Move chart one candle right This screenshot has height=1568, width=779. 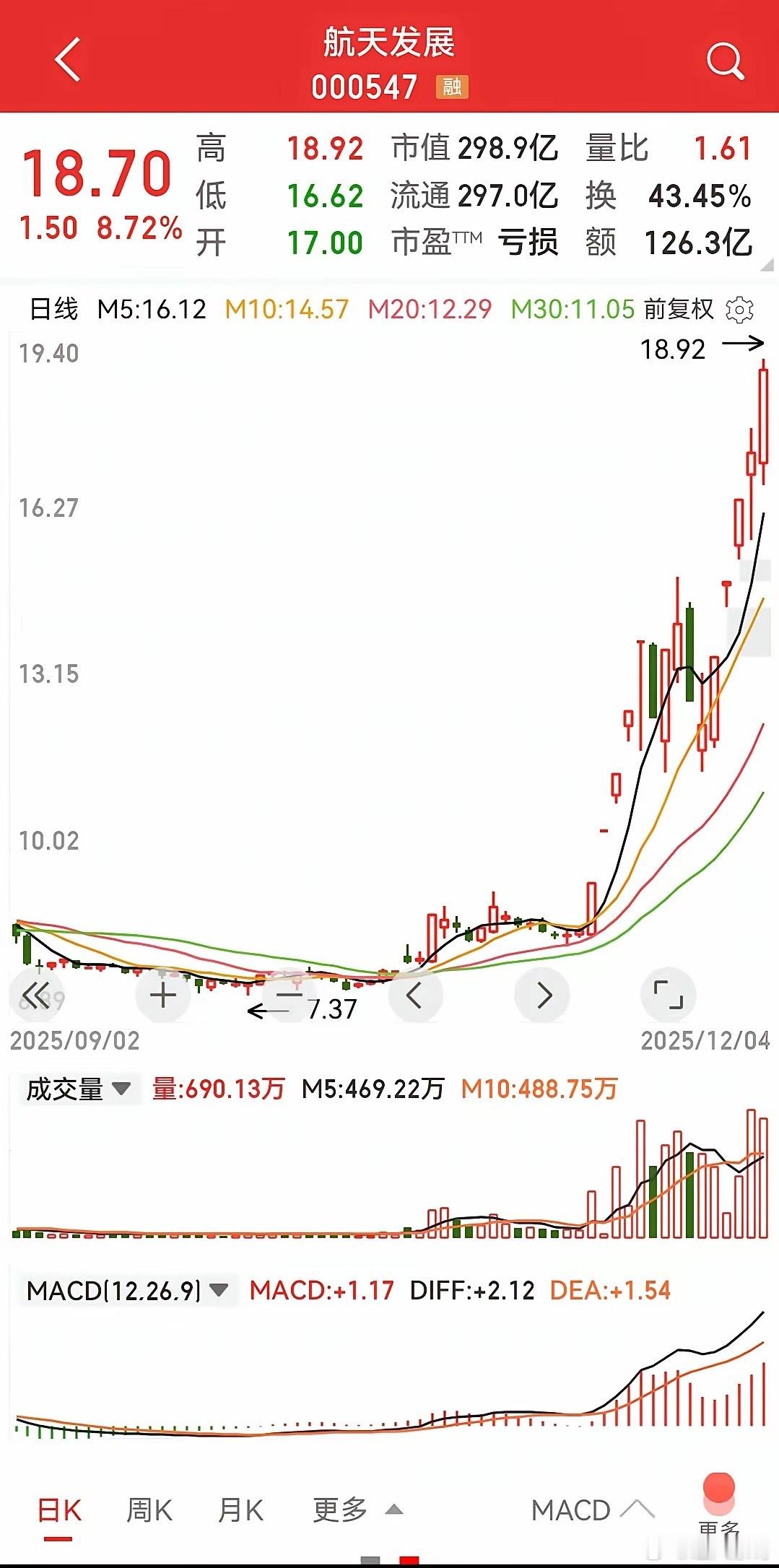542,995
